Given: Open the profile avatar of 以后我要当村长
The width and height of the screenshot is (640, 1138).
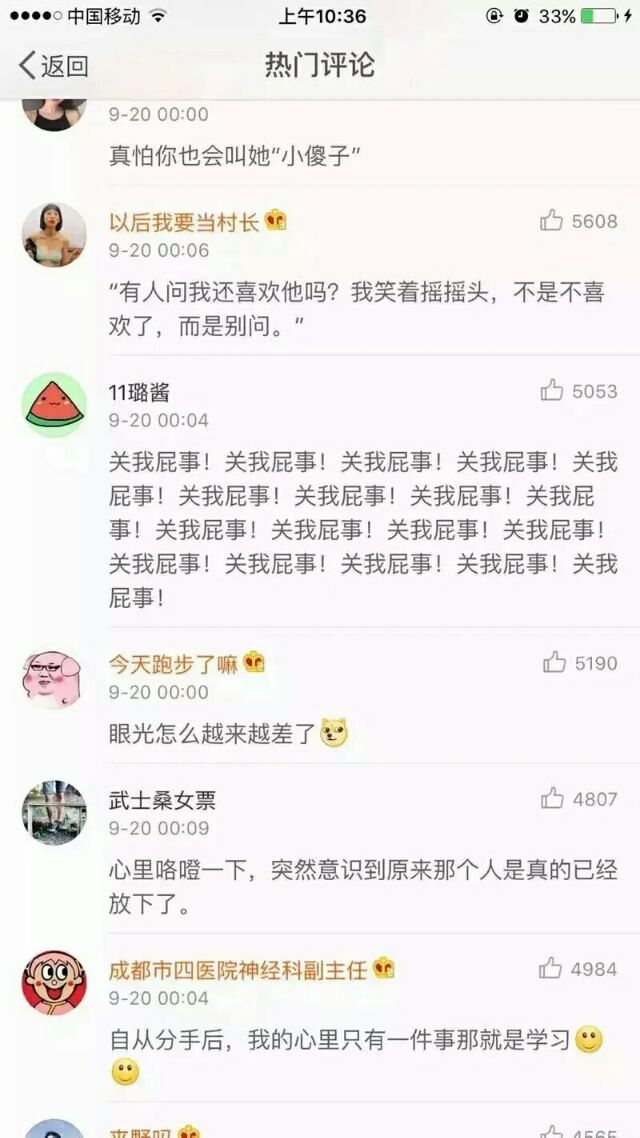Looking at the screenshot, I should (54, 235).
